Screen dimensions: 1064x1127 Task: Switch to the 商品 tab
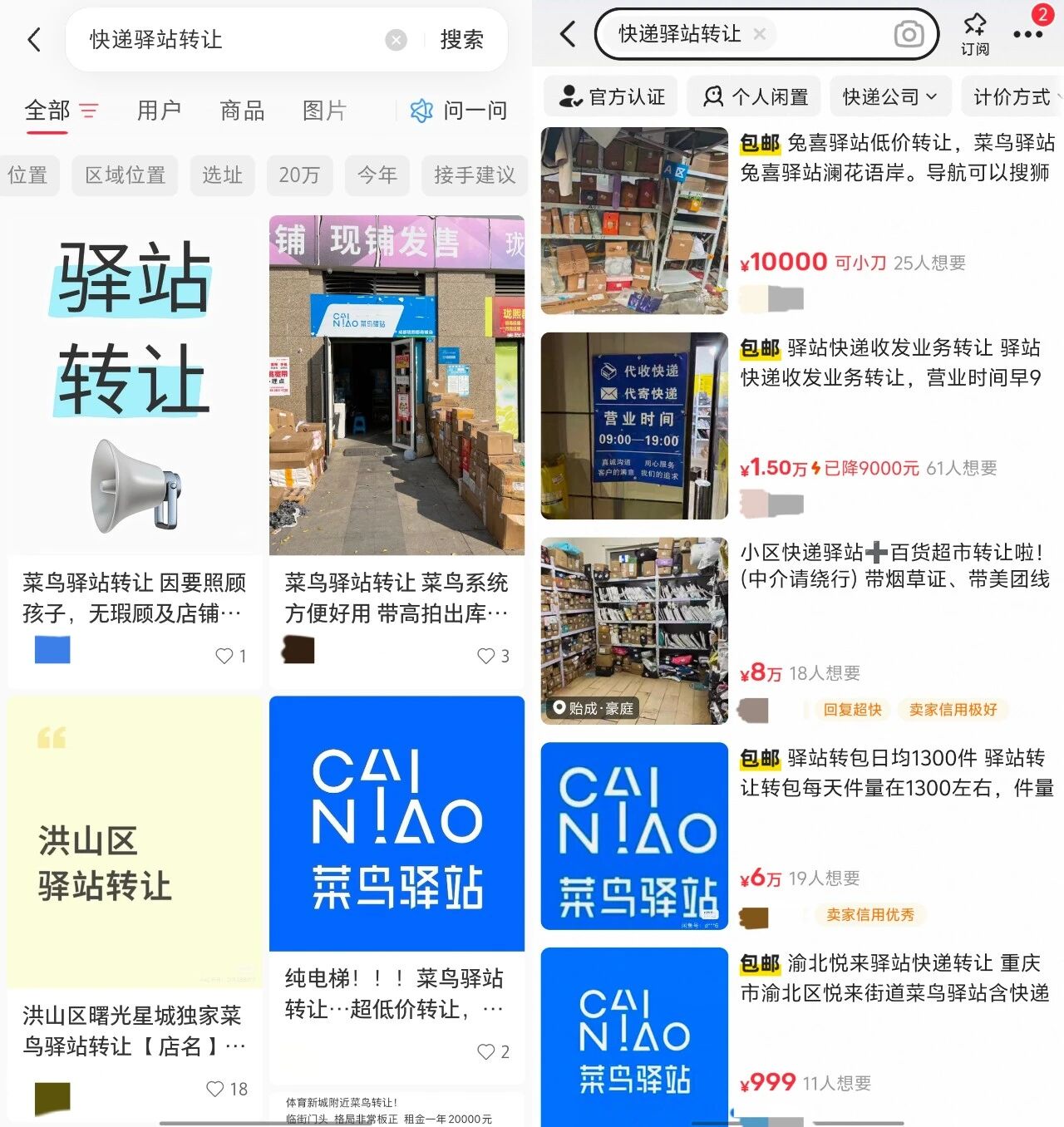pyautogui.click(x=242, y=111)
